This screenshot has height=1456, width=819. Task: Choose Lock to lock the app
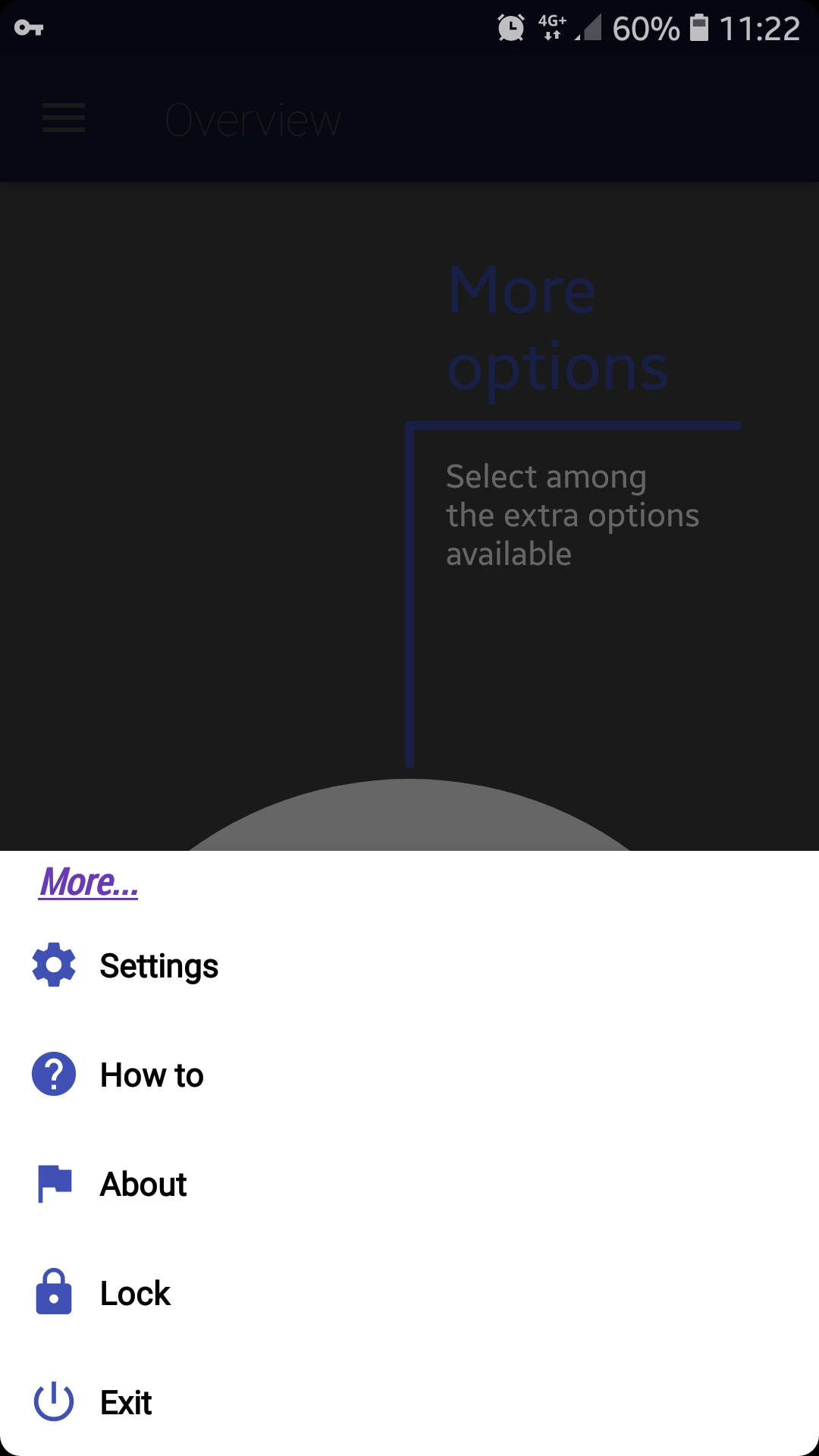click(x=135, y=1294)
